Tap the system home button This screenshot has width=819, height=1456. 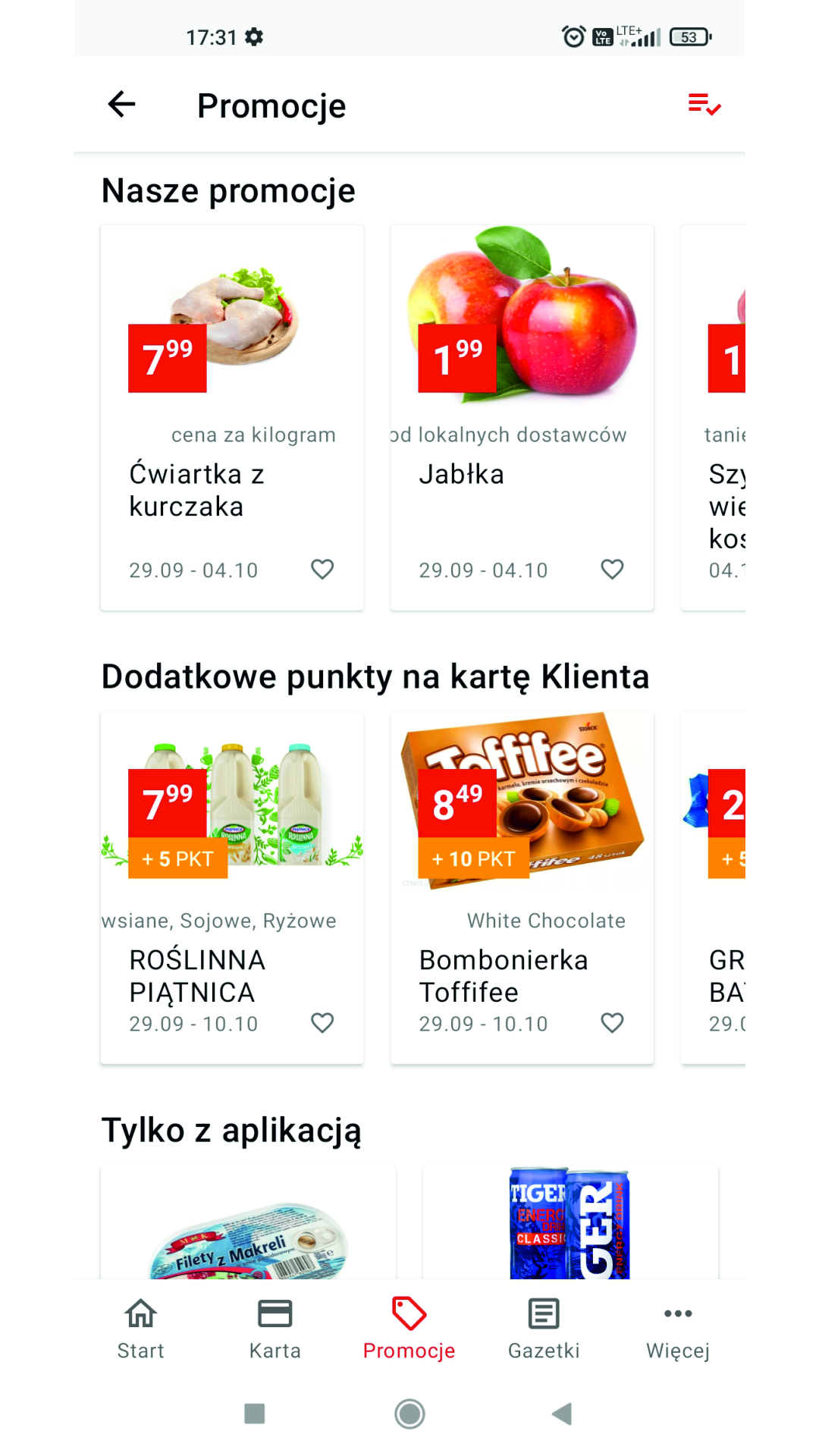[x=409, y=1414]
